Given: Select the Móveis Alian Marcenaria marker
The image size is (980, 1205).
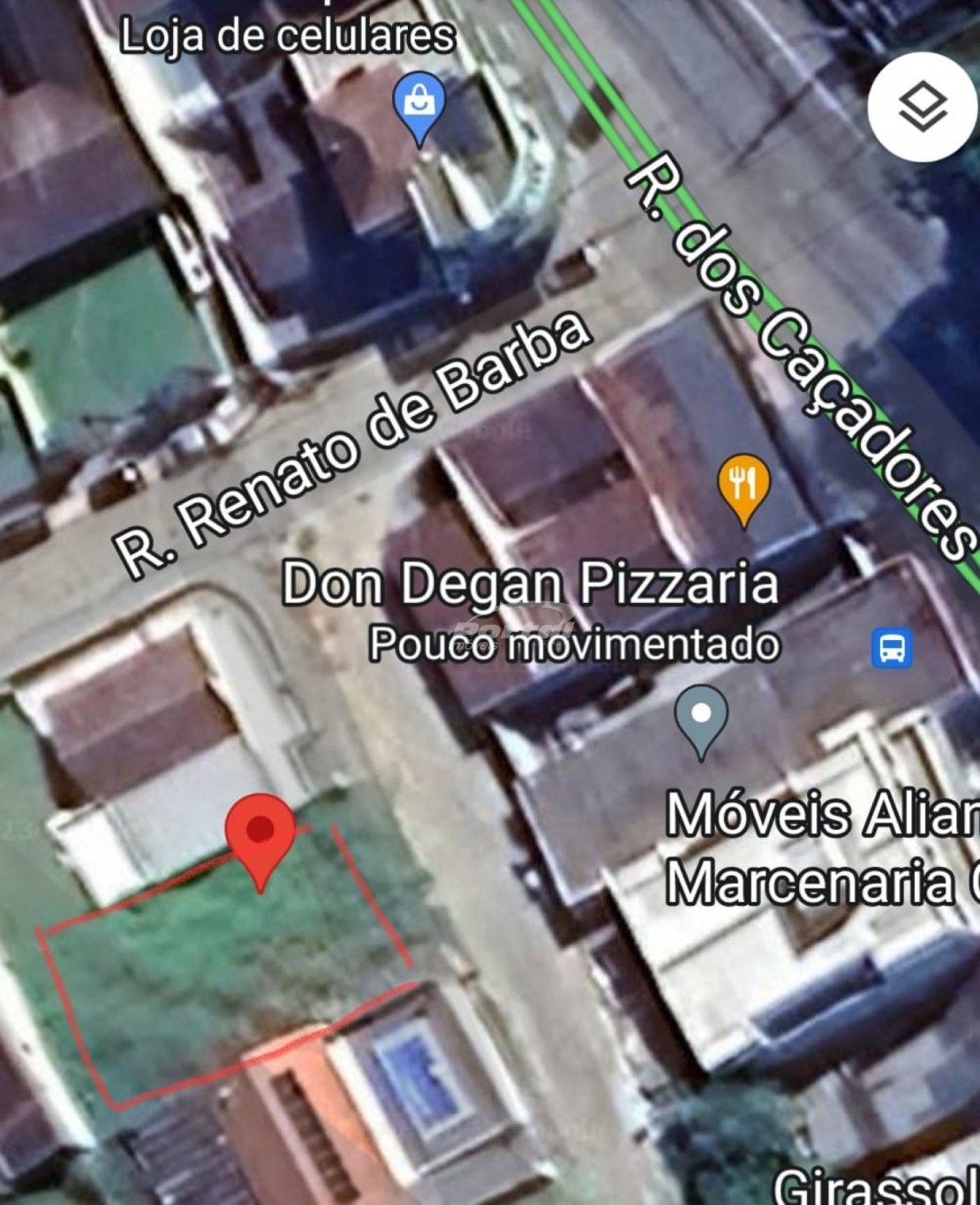Looking at the screenshot, I should [701, 717].
